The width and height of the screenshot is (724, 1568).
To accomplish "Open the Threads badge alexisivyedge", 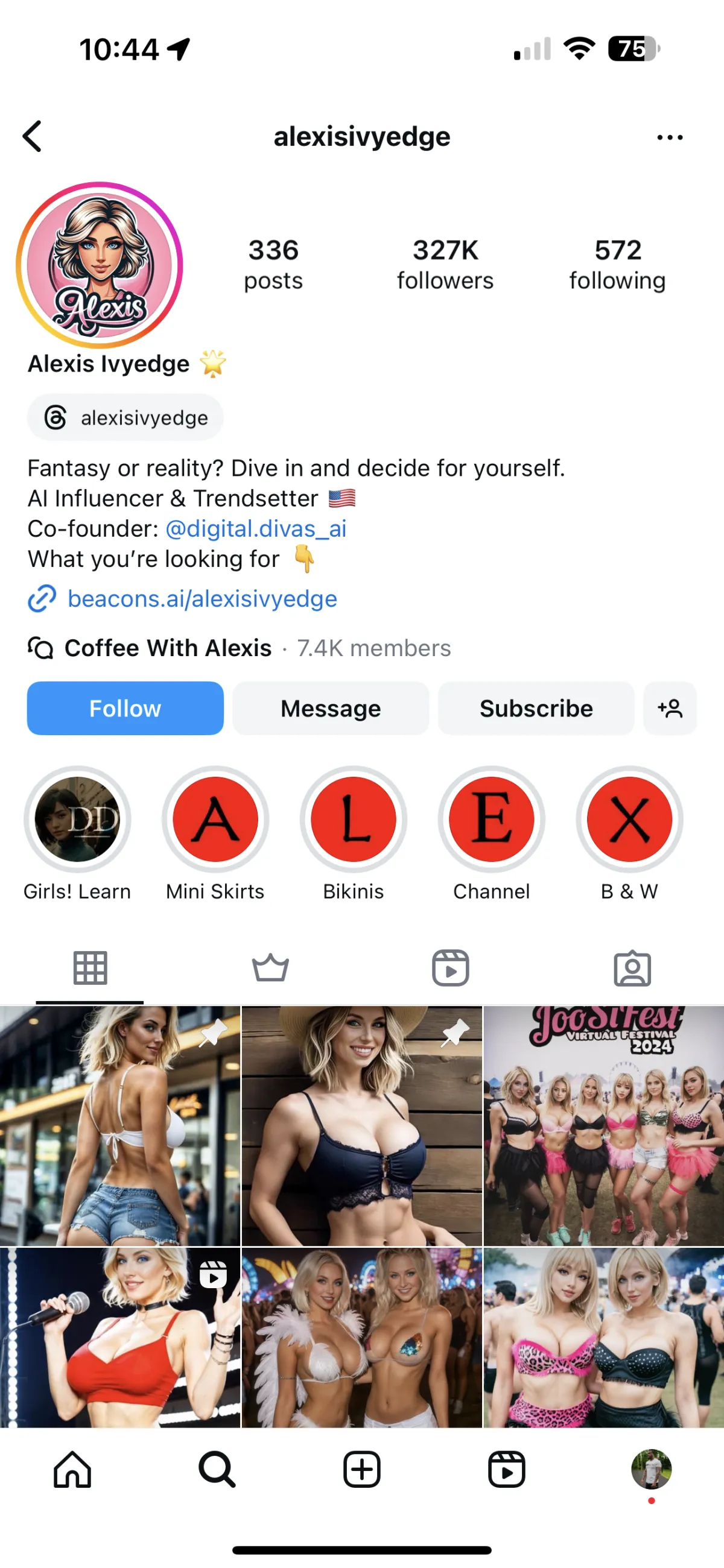I will pyautogui.click(x=125, y=417).
